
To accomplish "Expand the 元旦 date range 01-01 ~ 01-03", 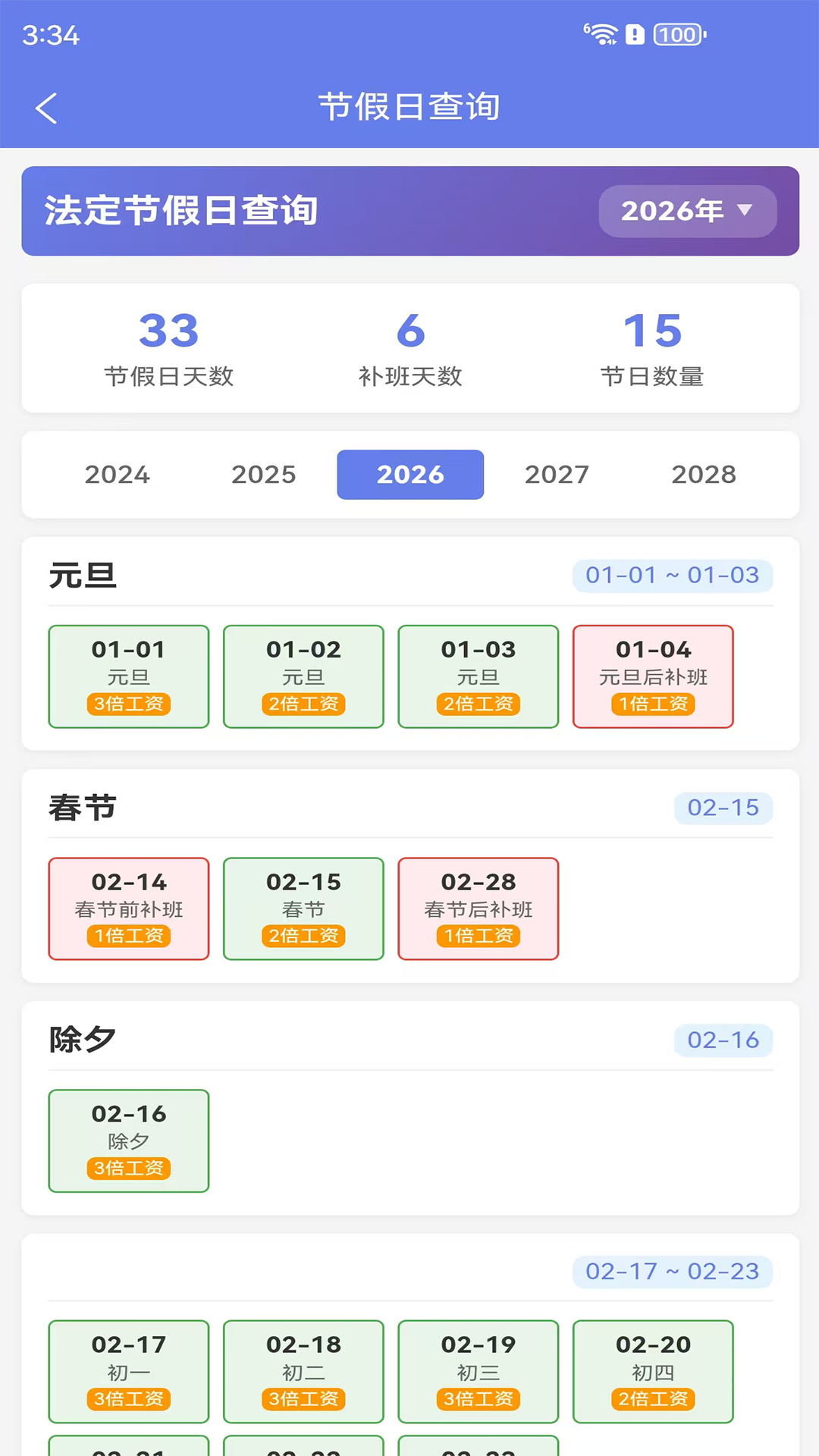I will [672, 575].
